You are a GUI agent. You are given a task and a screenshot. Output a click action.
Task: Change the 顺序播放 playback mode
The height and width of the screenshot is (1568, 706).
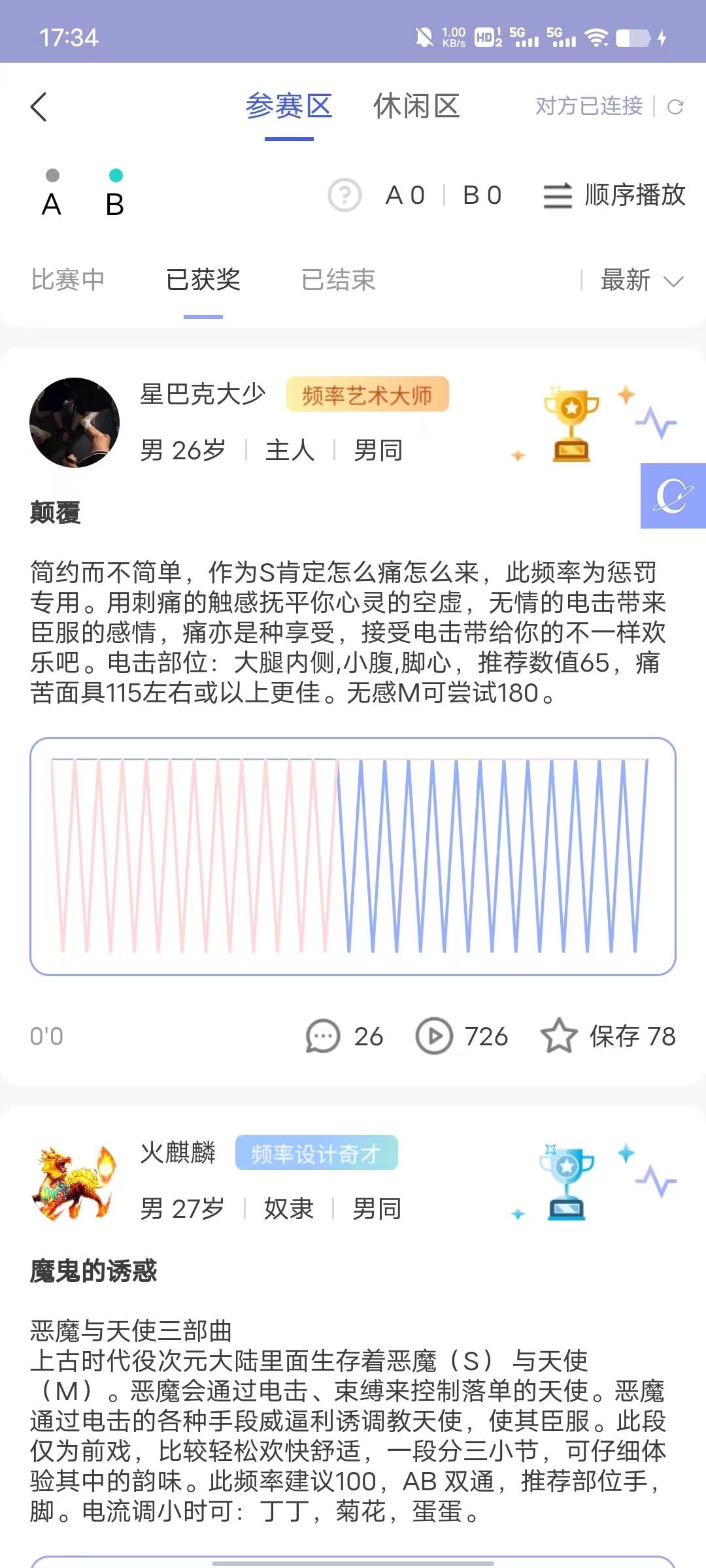coord(614,195)
